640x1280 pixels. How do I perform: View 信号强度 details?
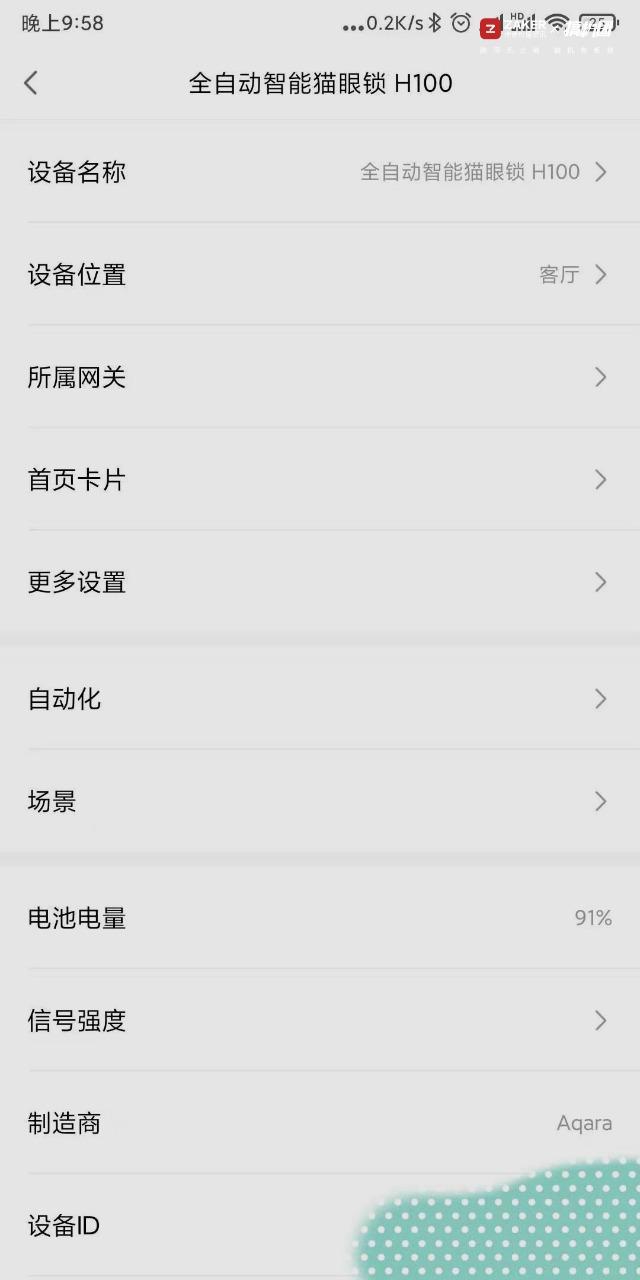[x=320, y=1020]
